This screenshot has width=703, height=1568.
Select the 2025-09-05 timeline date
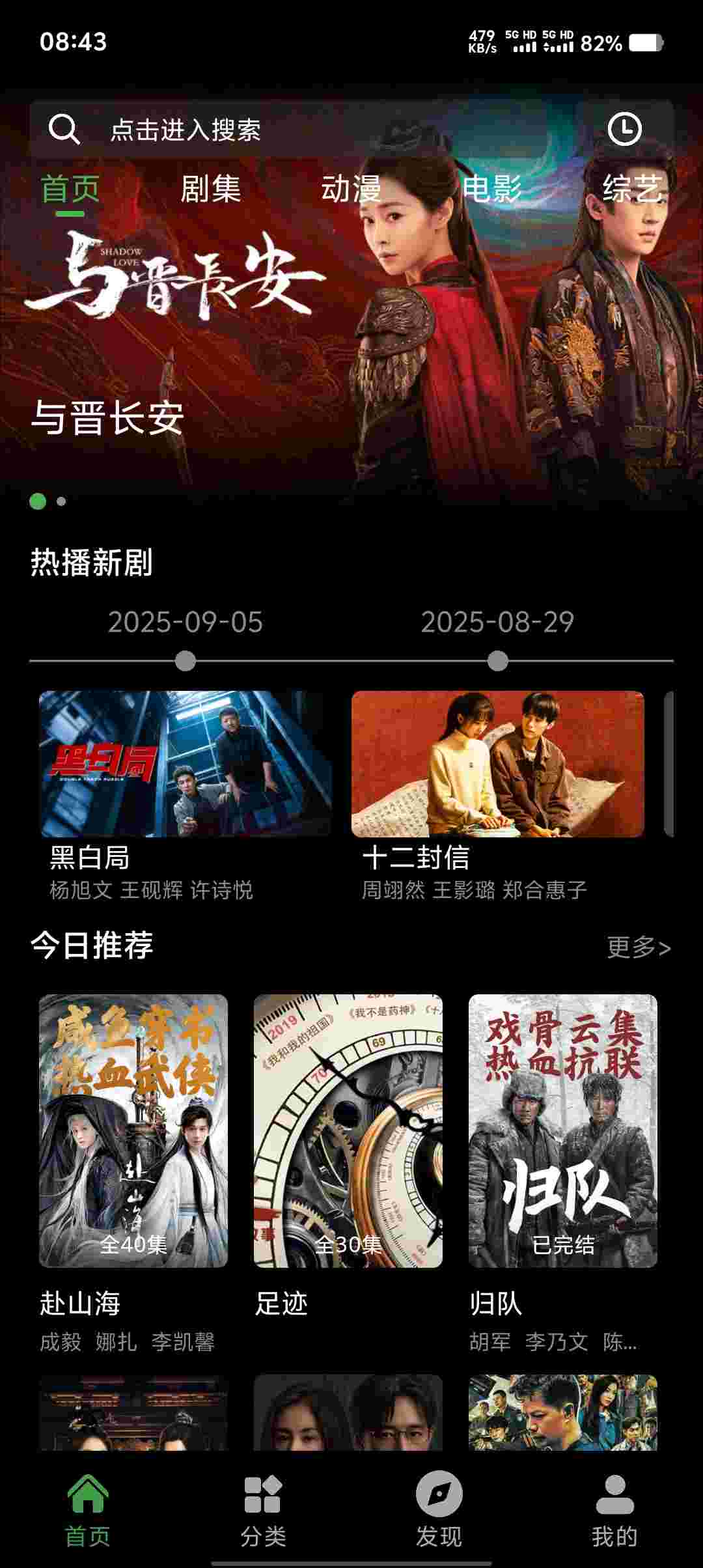click(x=186, y=623)
